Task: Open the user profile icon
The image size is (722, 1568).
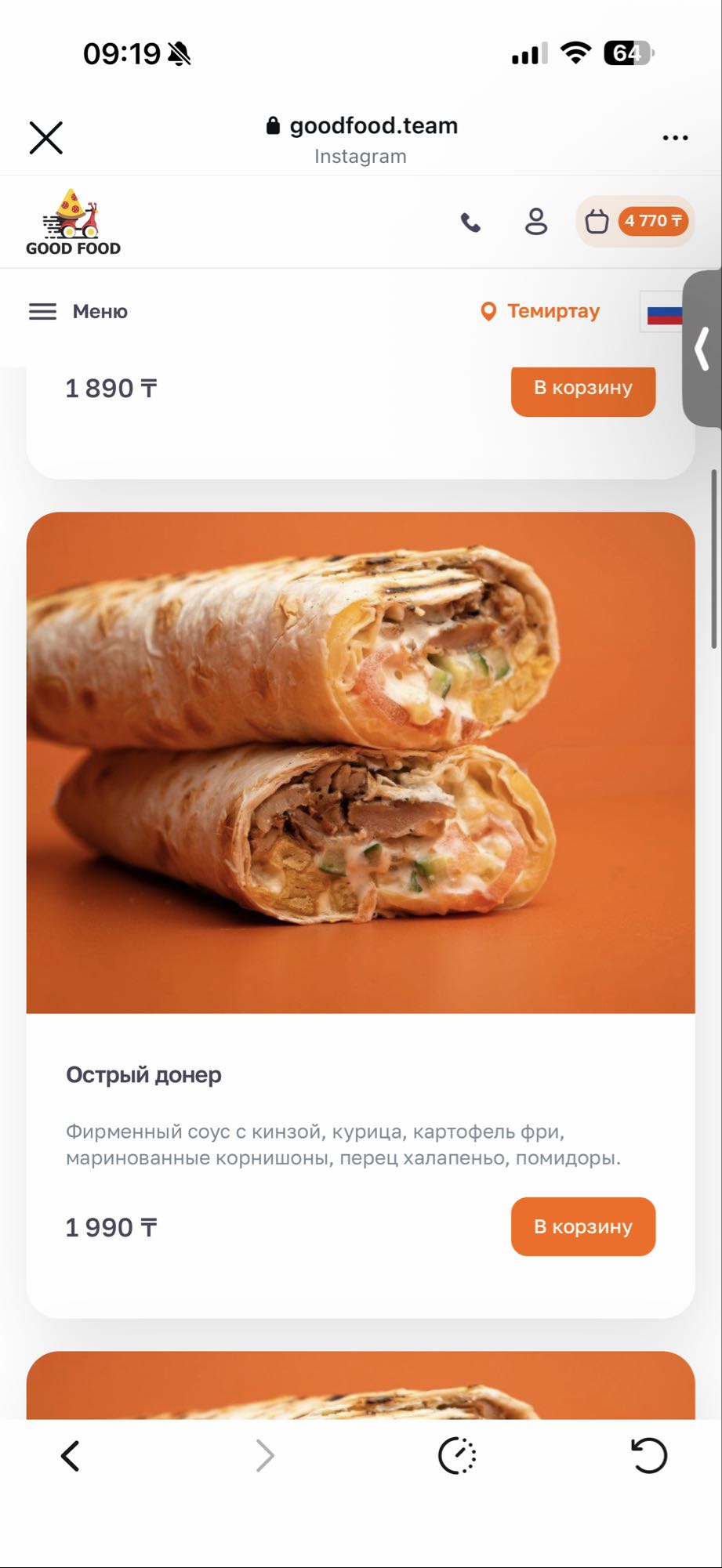Action: [537, 223]
